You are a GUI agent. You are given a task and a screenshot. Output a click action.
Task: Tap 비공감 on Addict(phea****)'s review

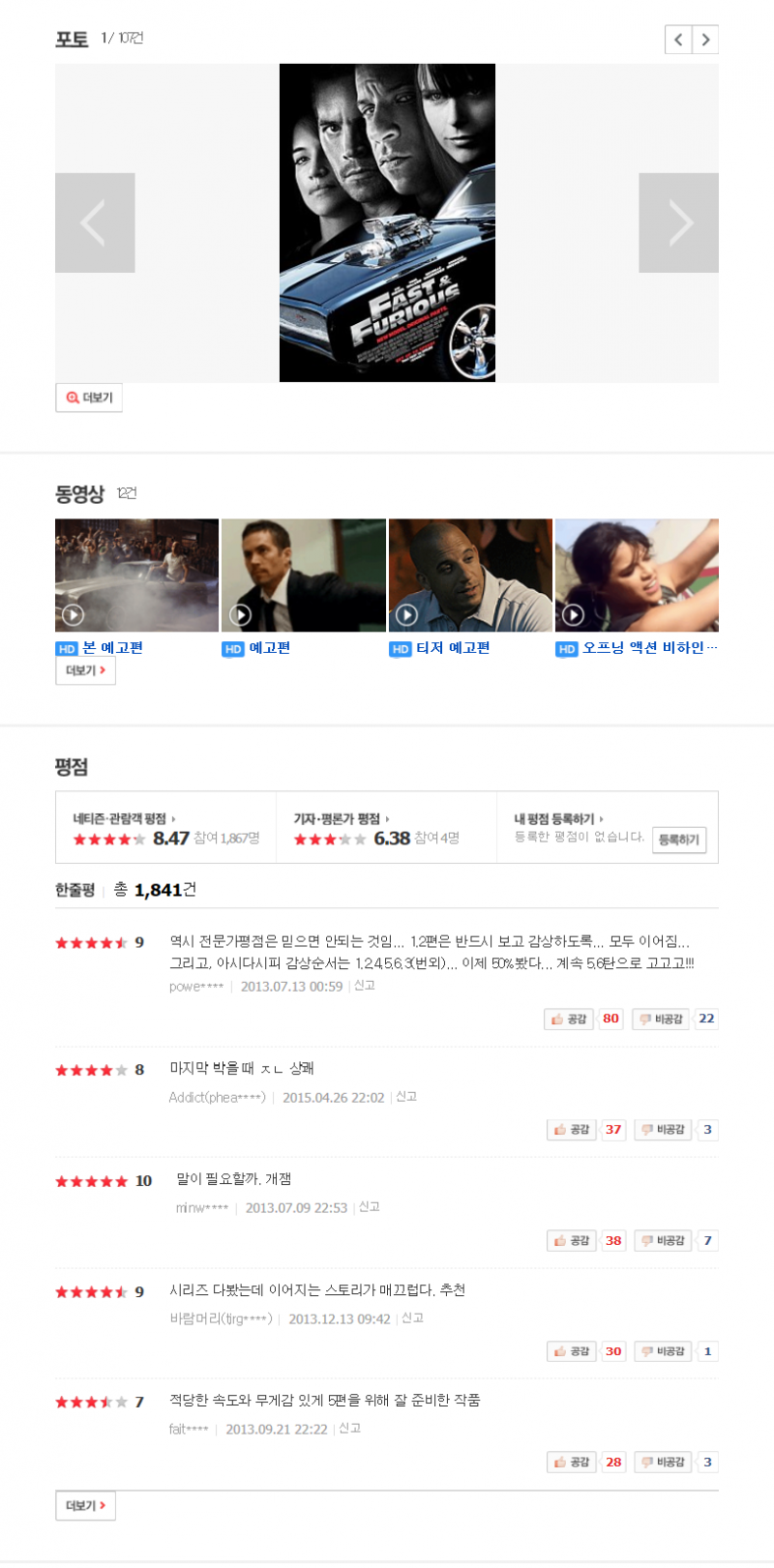point(663,1130)
